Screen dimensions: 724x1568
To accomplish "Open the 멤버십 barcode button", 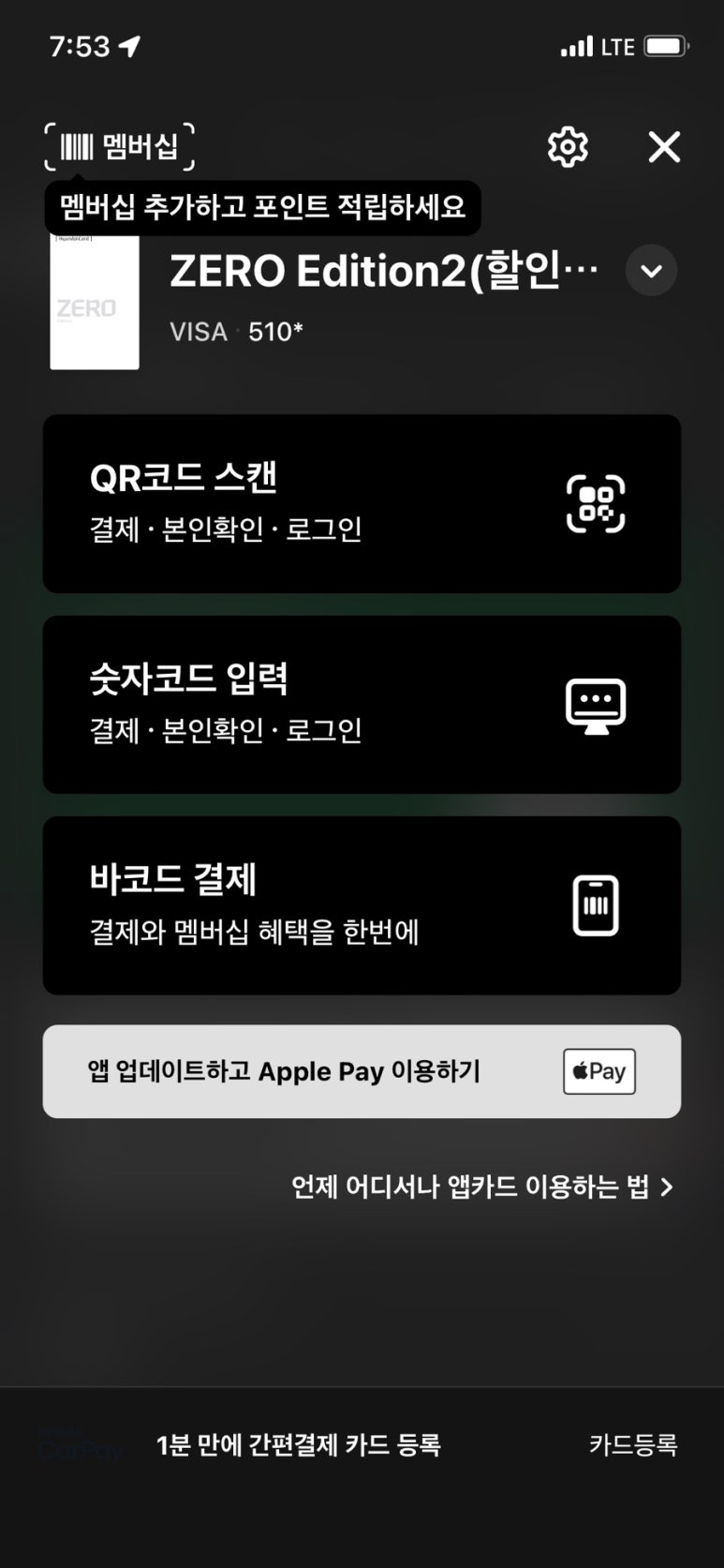I will point(120,147).
